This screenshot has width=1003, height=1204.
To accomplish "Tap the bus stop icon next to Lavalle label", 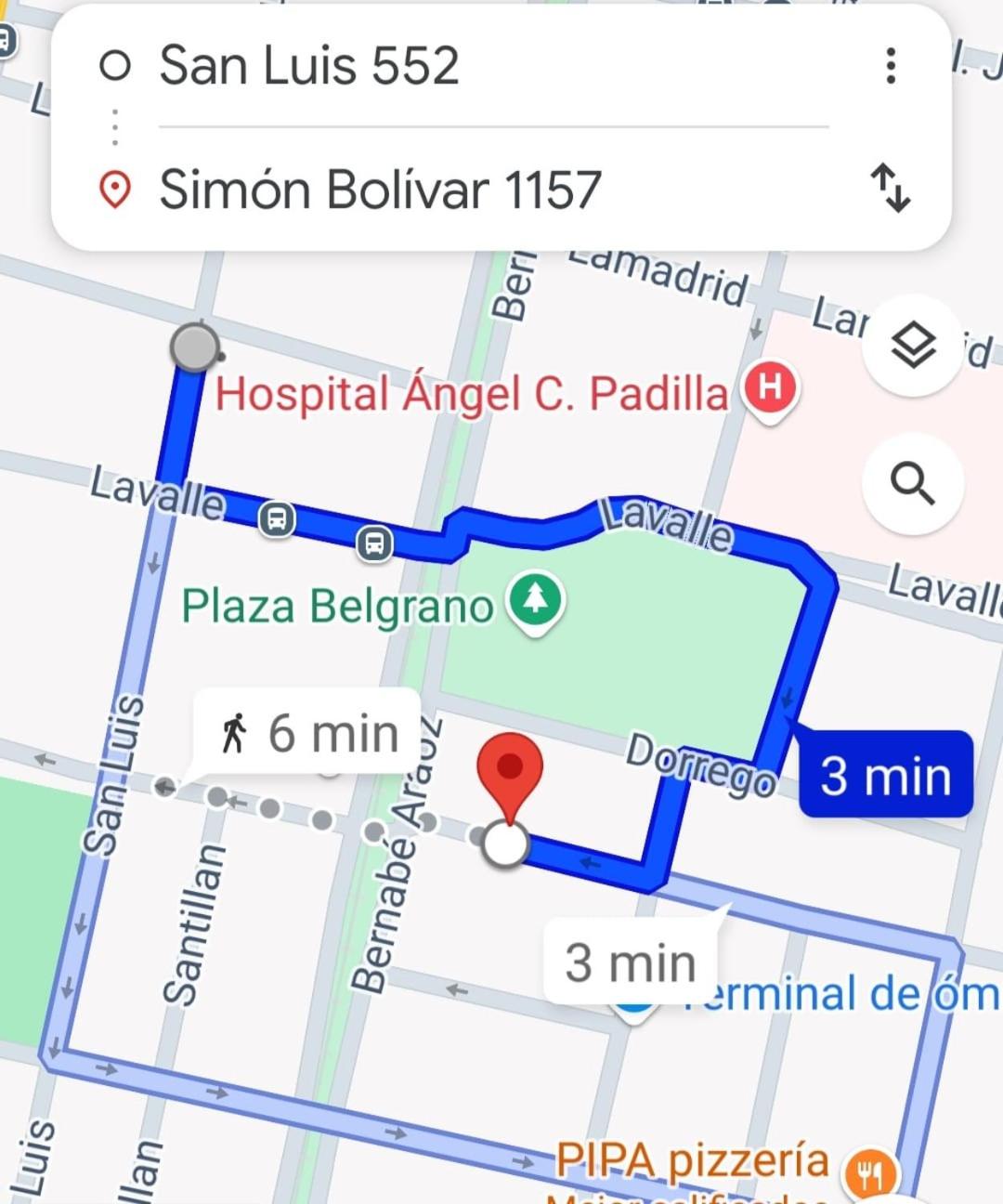I will 277,518.
